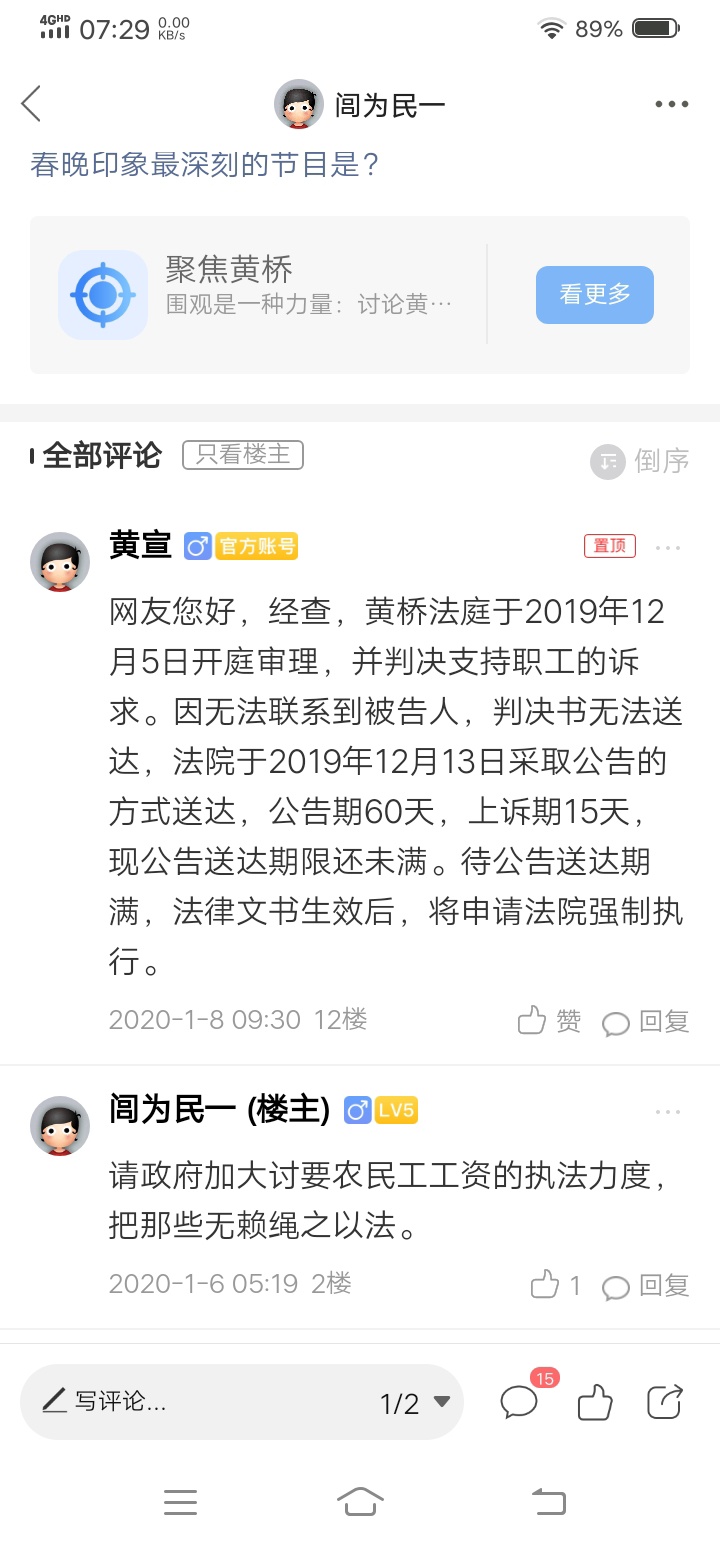Open more options on 闾为民一's comment
This screenshot has height=1544, width=720.
(x=668, y=1112)
